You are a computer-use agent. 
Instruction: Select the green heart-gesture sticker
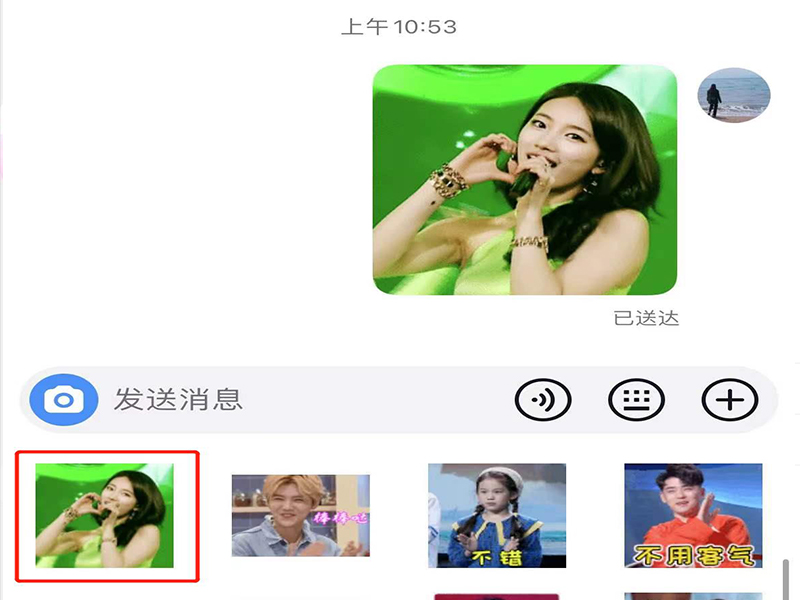pyautogui.click(x=106, y=515)
